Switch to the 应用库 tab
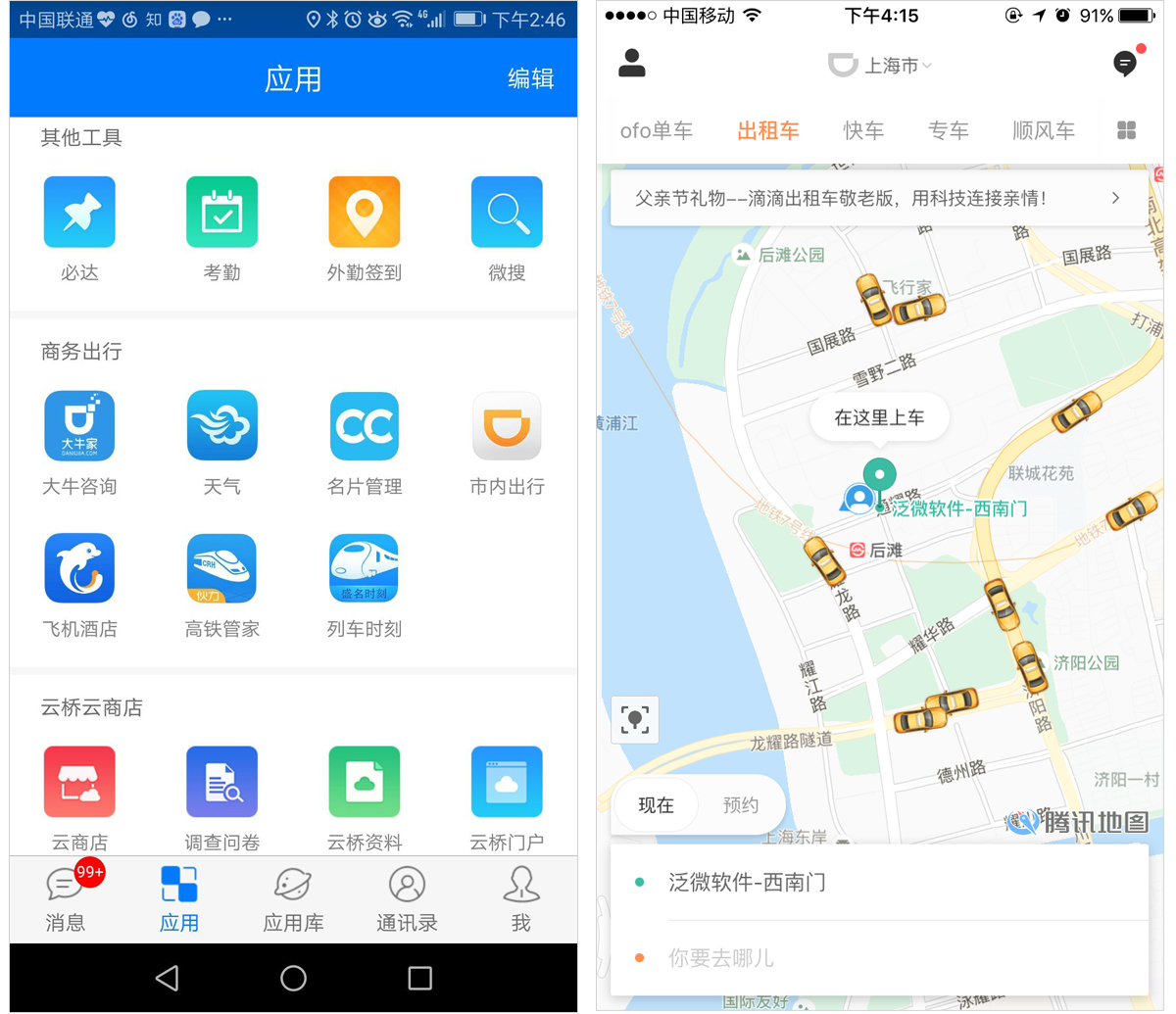1176x1014 pixels. tap(293, 898)
